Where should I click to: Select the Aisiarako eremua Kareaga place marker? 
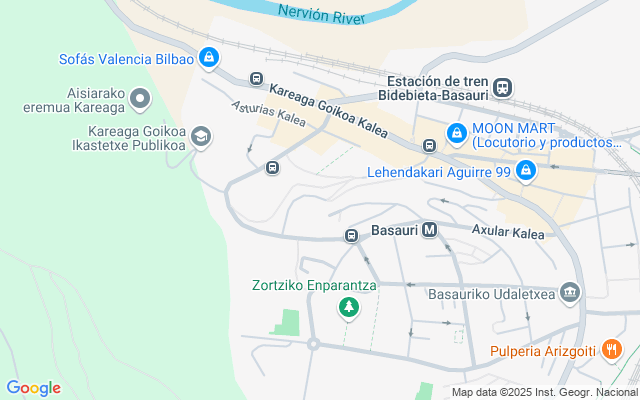[140, 98]
